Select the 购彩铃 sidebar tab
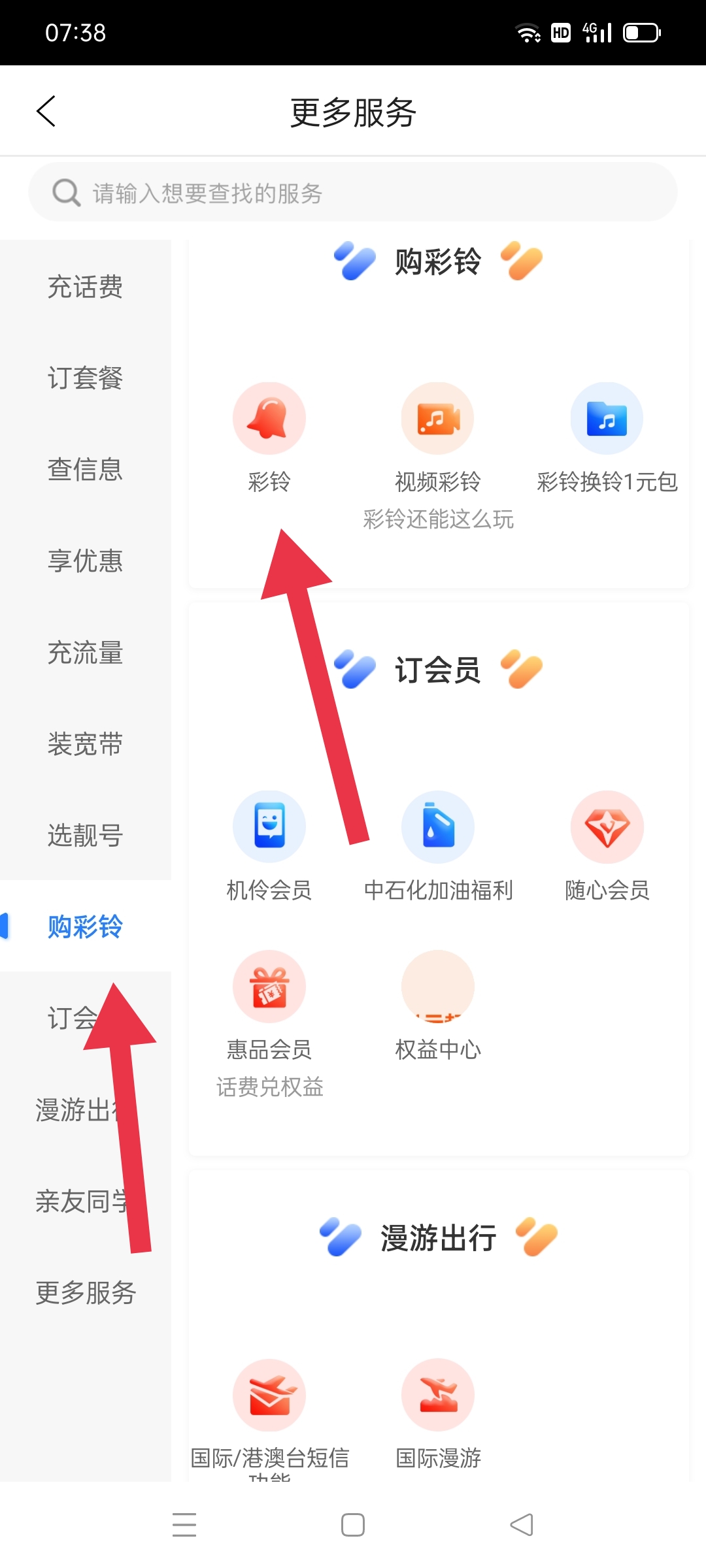706x1568 pixels. 86,926
